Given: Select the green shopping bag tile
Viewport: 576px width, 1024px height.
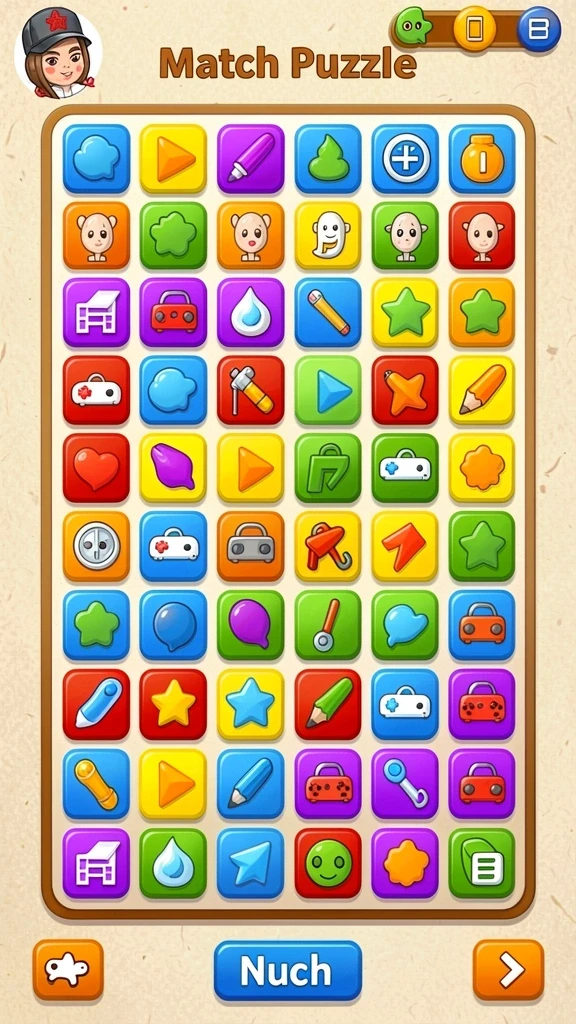Looking at the screenshot, I should tap(328, 468).
